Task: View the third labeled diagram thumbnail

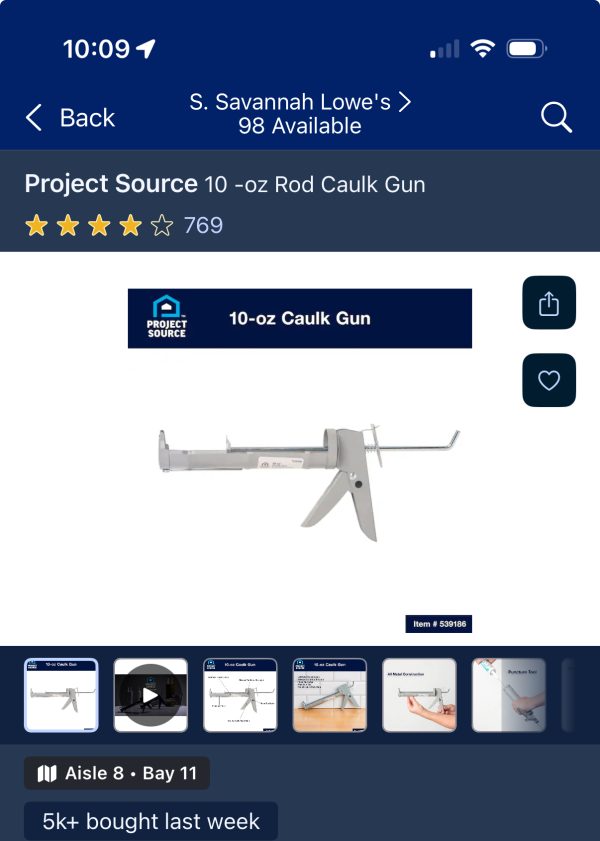Action: [x=240, y=695]
